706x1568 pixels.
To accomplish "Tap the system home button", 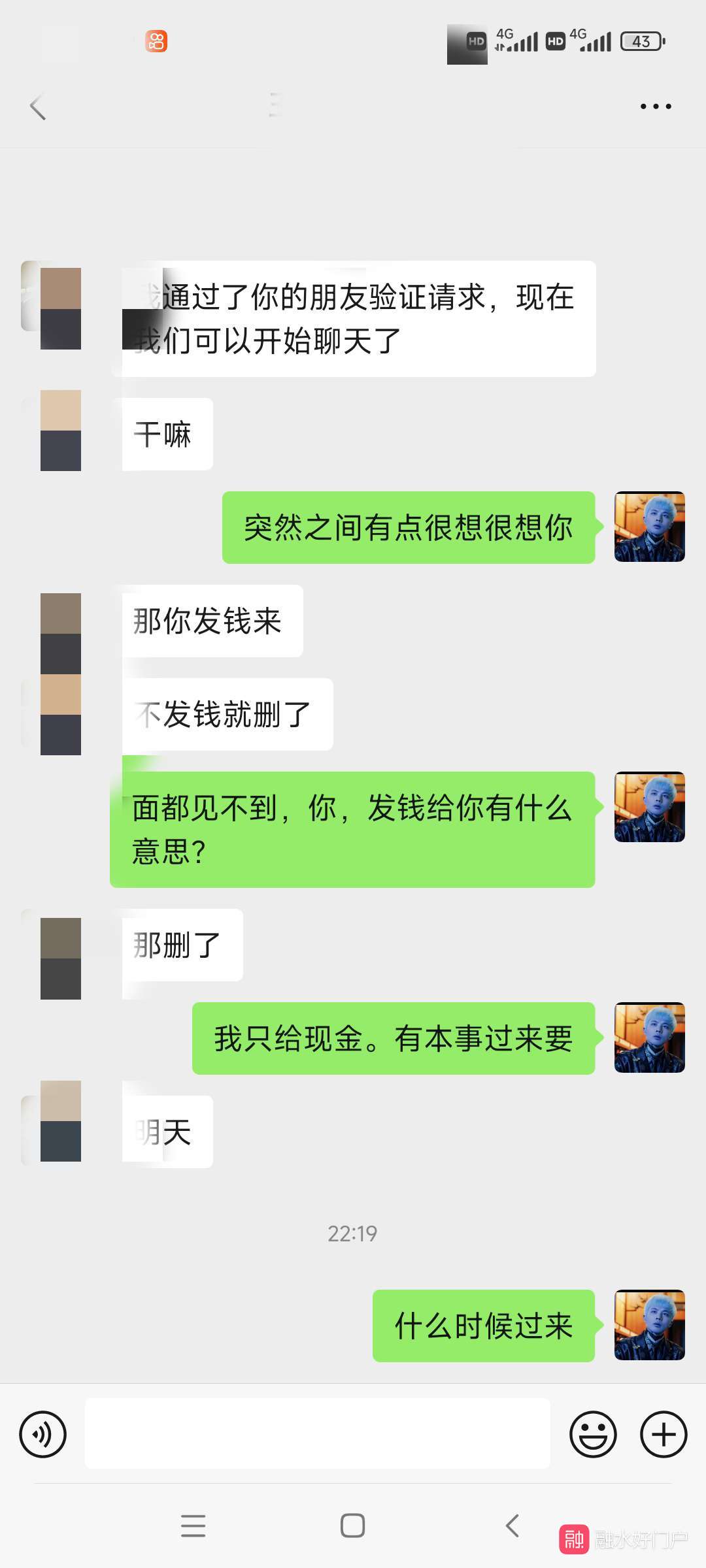I will [353, 1526].
